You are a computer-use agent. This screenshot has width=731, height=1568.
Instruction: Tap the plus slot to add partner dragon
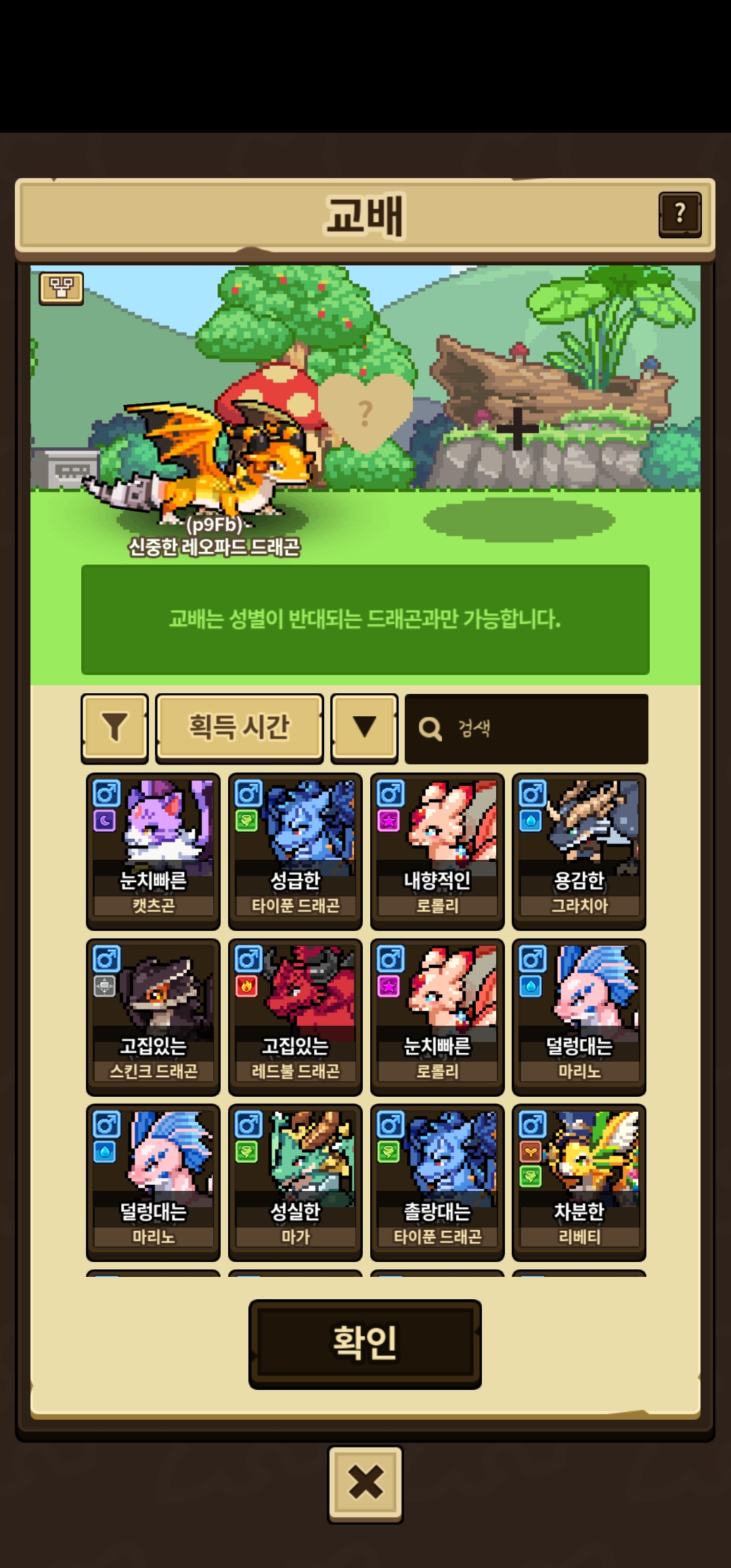point(518,430)
